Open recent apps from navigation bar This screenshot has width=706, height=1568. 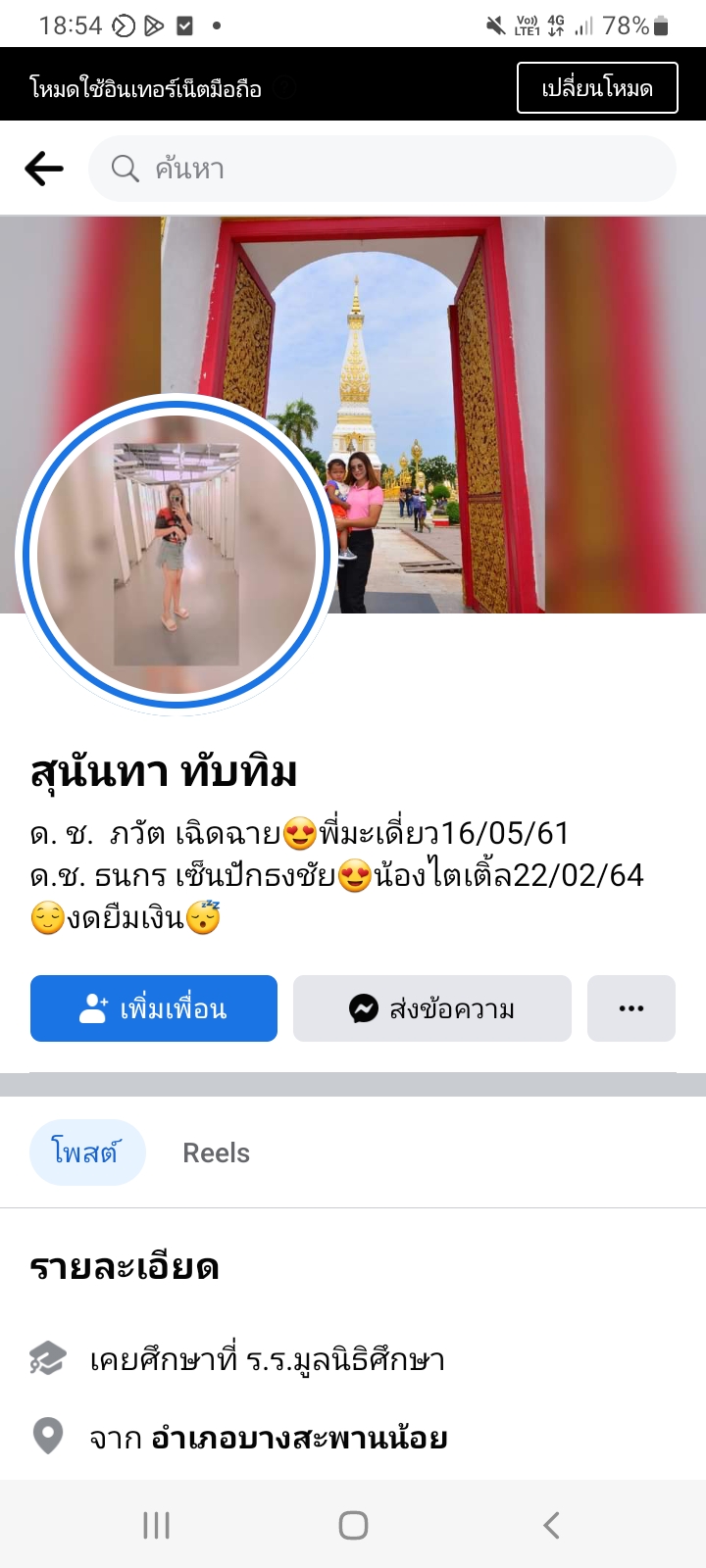(x=157, y=1525)
